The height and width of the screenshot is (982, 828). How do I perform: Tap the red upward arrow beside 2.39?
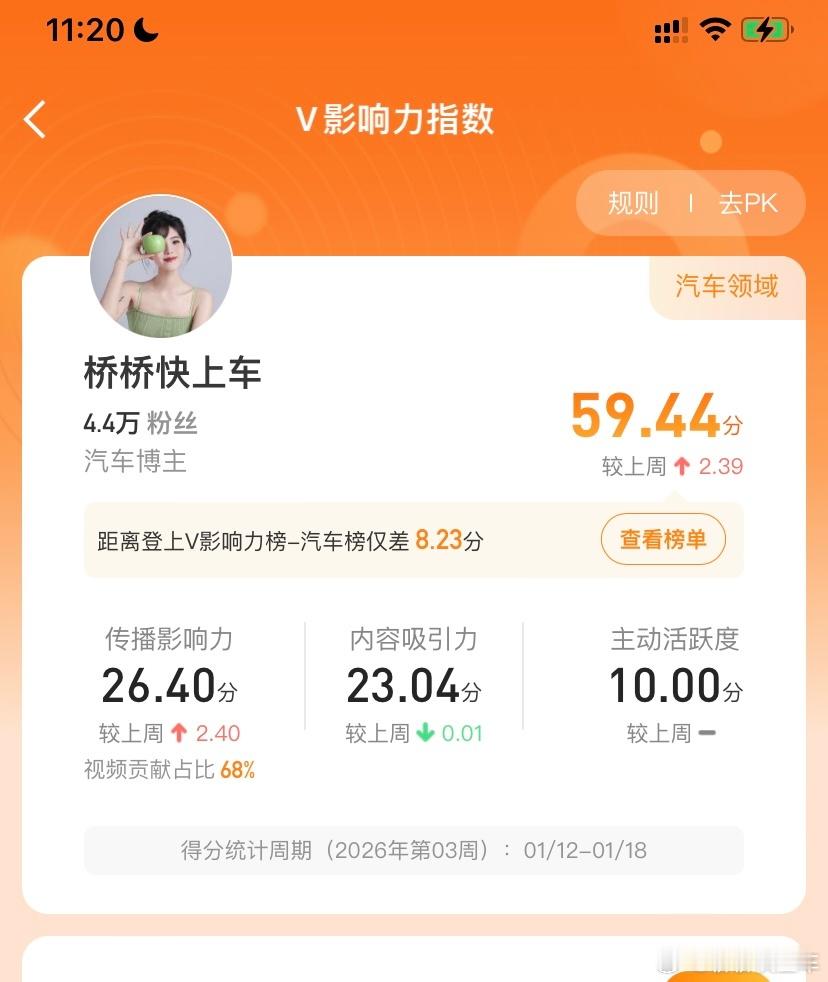coord(681,466)
